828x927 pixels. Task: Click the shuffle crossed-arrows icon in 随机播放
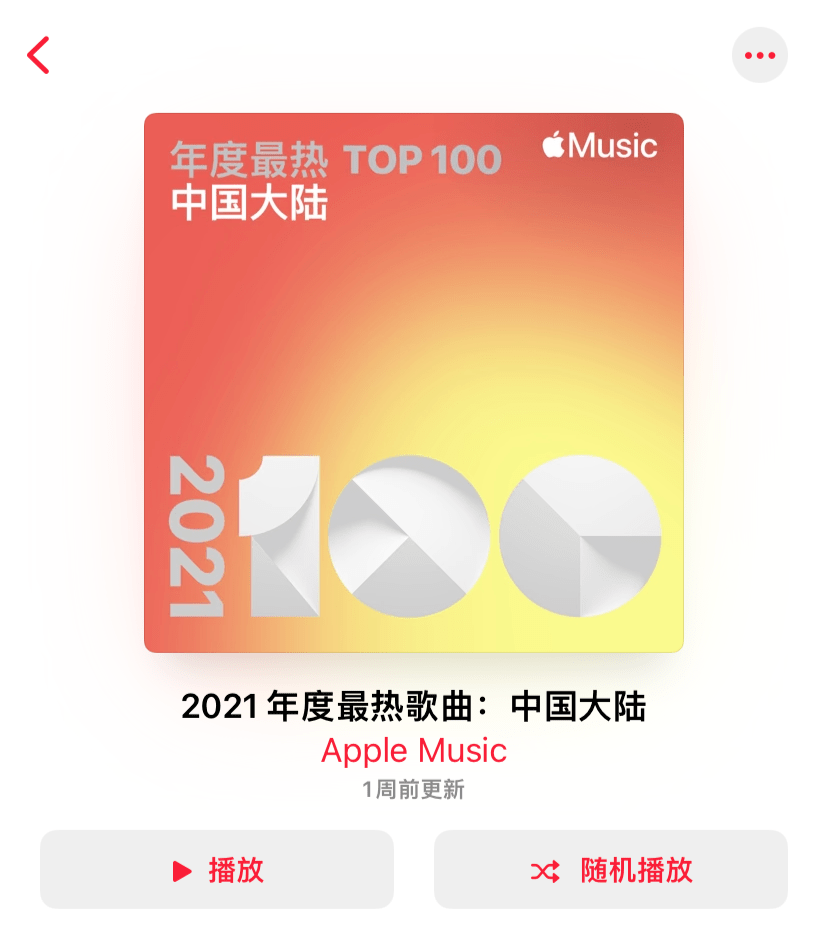coord(544,871)
